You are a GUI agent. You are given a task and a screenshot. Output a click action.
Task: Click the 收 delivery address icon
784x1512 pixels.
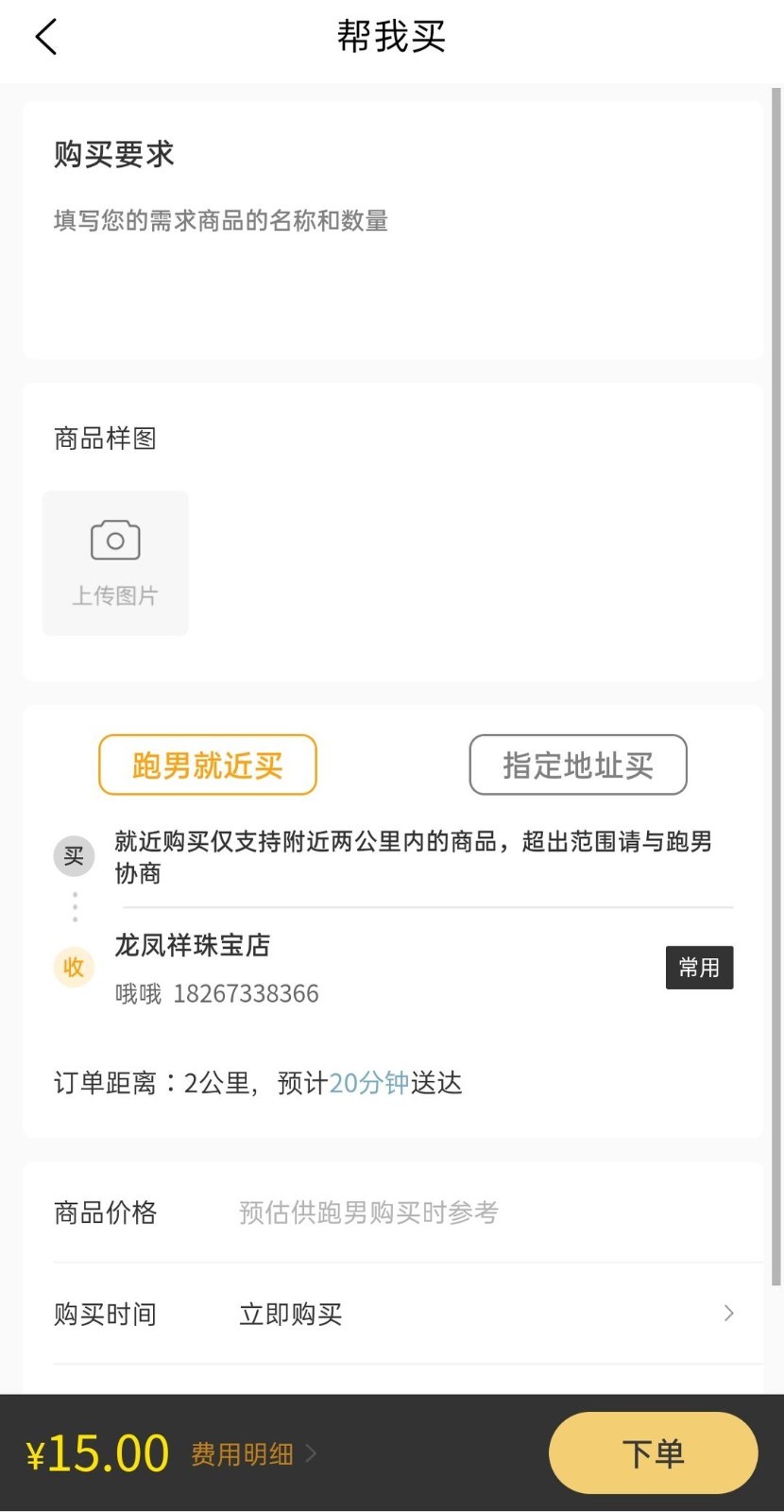pos(74,967)
